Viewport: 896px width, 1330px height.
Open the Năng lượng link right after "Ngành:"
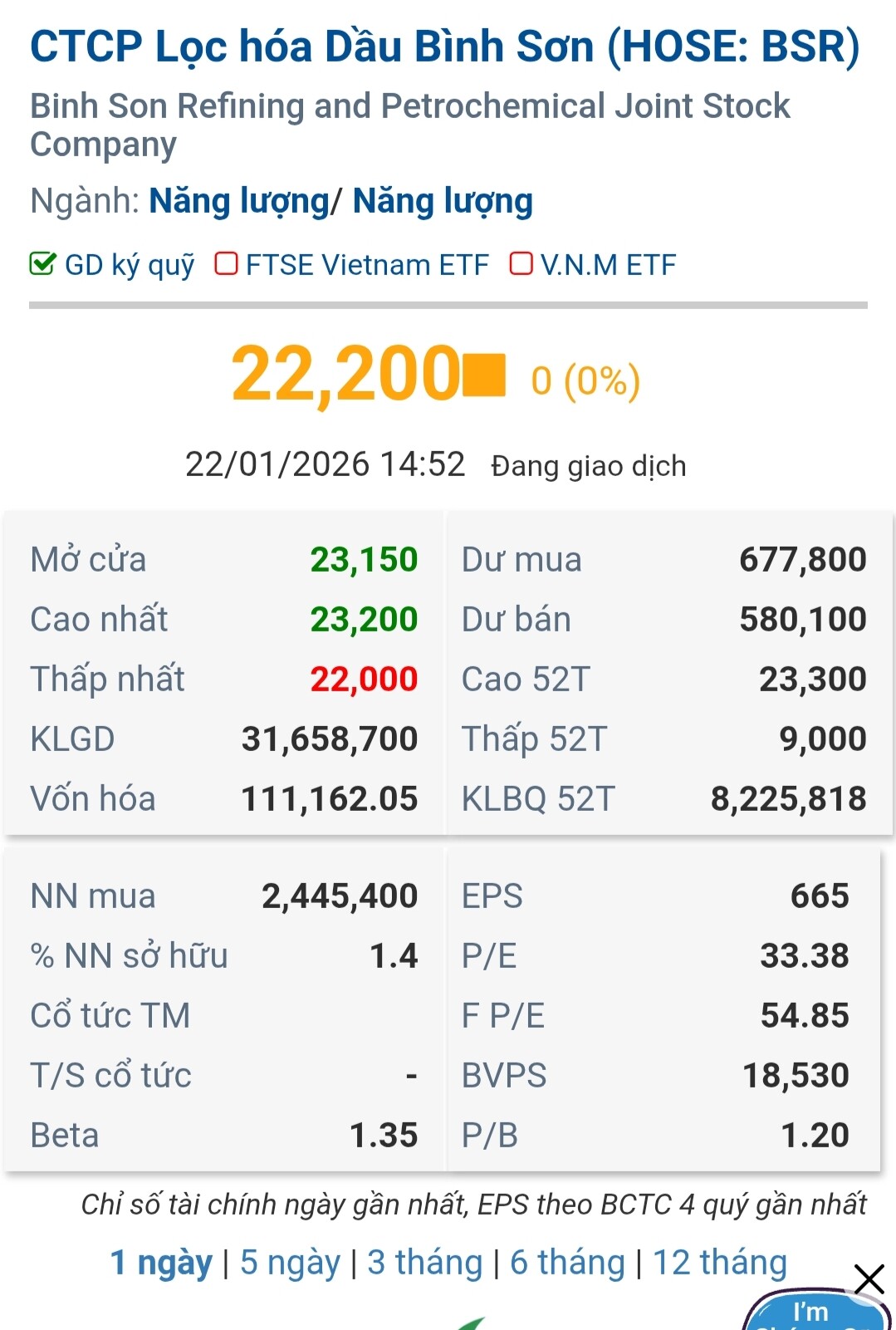pos(238,201)
